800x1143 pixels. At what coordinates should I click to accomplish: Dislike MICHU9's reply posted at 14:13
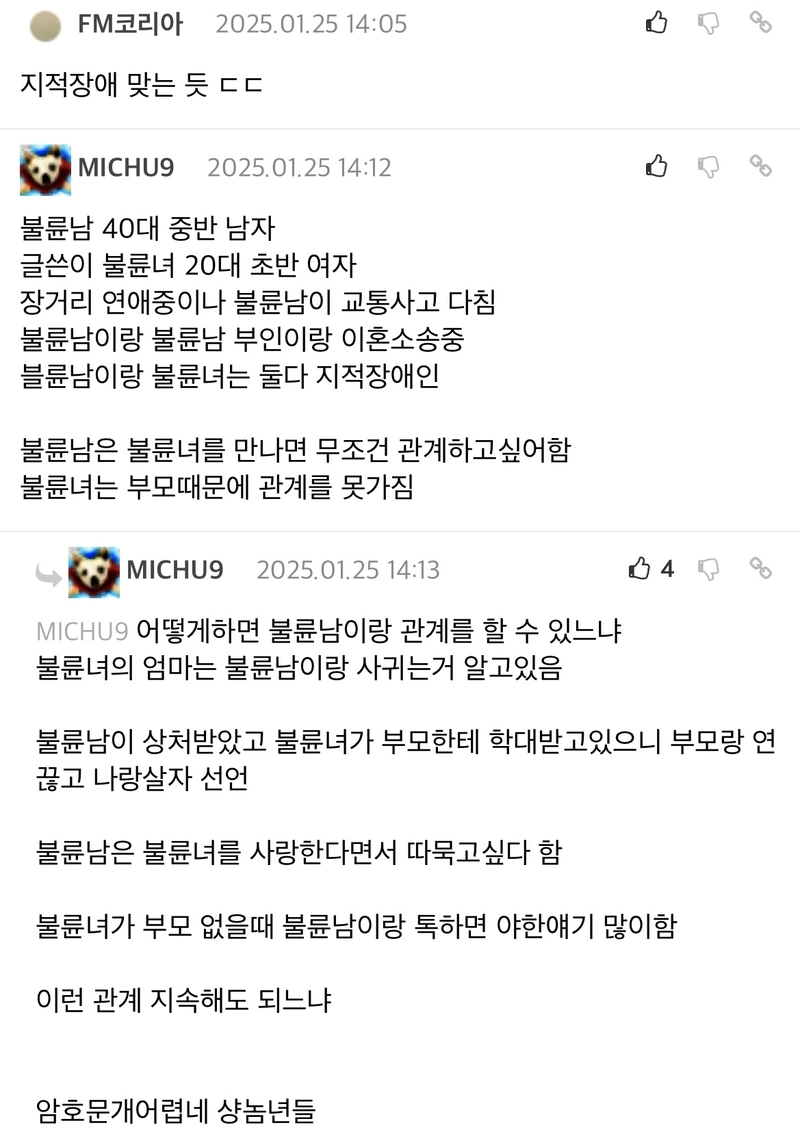(708, 569)
